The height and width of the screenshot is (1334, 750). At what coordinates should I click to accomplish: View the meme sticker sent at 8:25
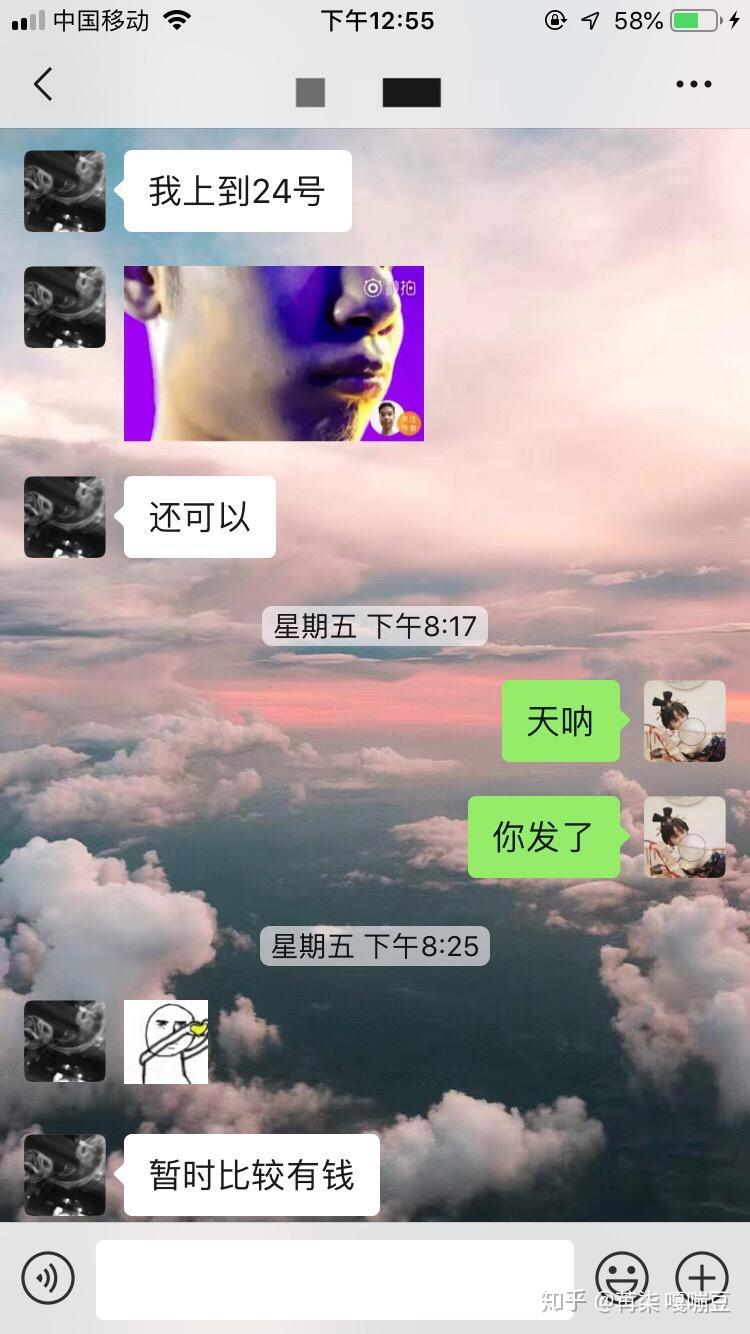tap(166, 1041)
